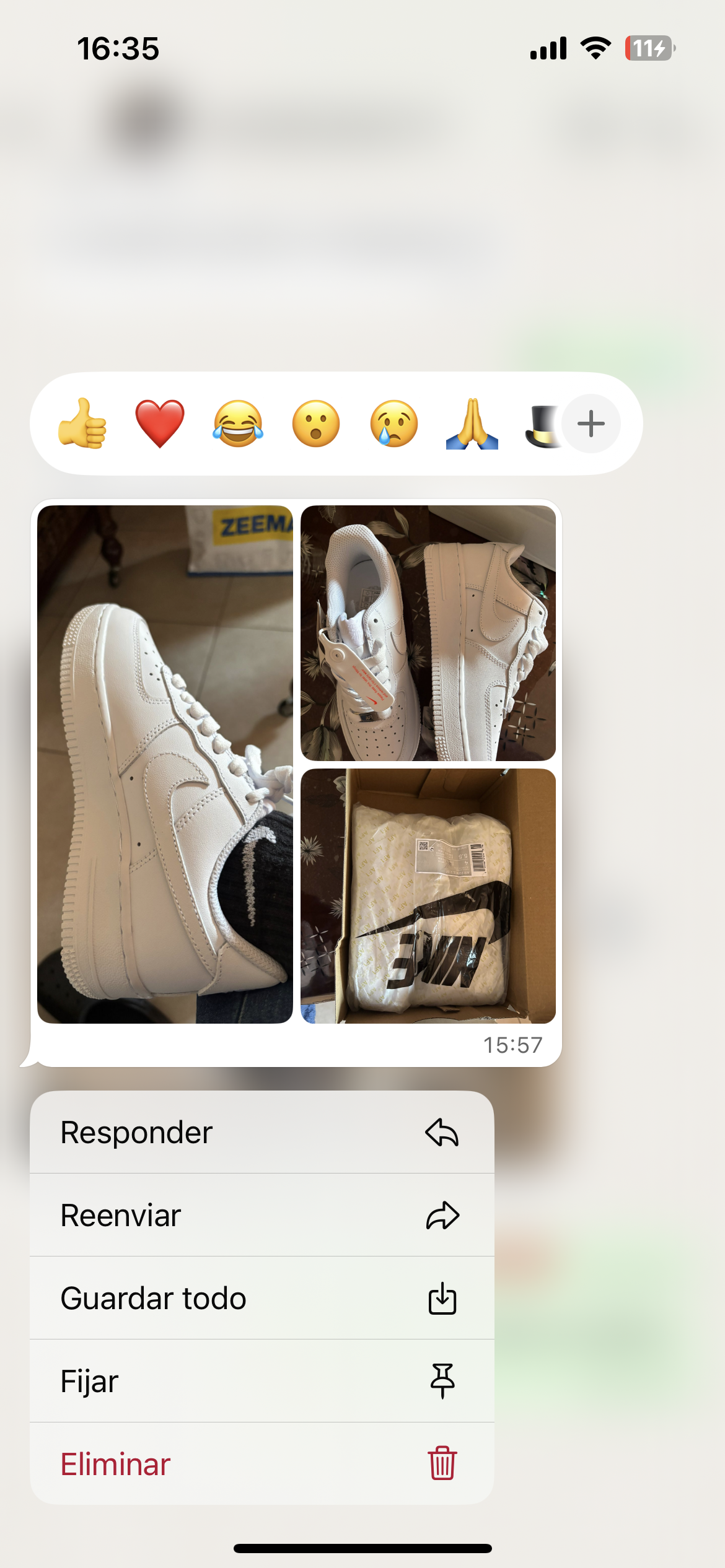Select Responder to reply to message
725x1568 pixels.
[261, 1133]
